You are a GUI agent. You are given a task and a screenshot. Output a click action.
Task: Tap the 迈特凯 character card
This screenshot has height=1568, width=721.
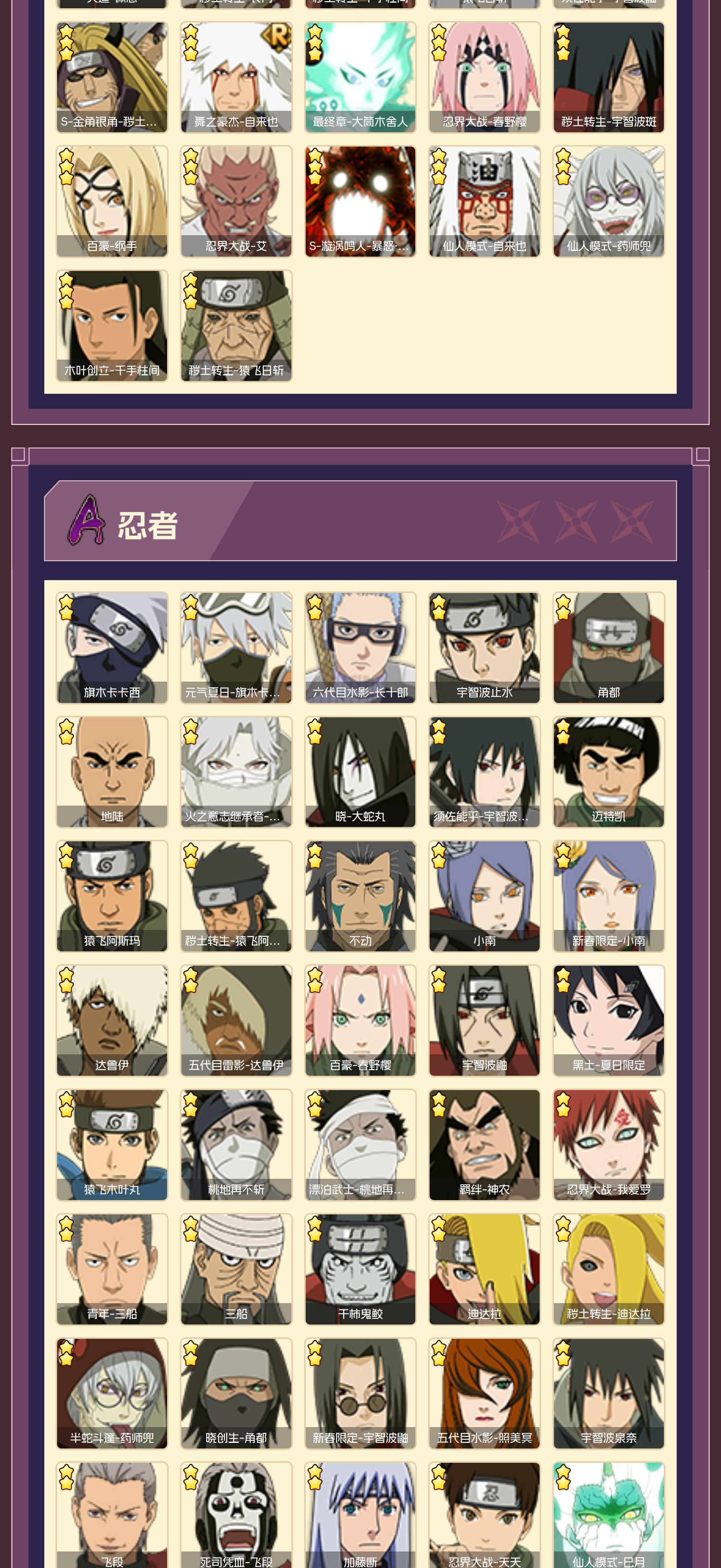tap(608, 772)
